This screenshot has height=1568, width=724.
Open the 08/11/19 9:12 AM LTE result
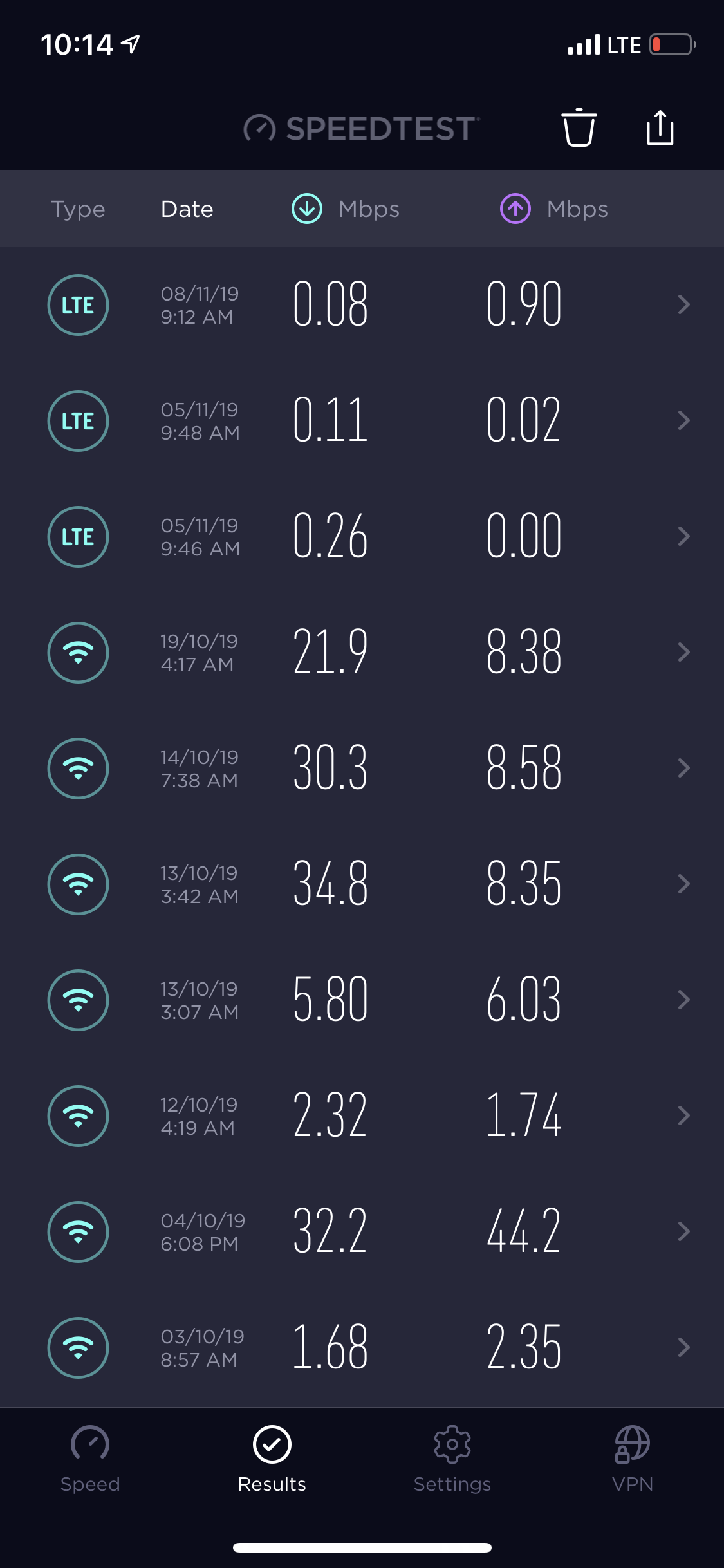[x=362, y=305]
